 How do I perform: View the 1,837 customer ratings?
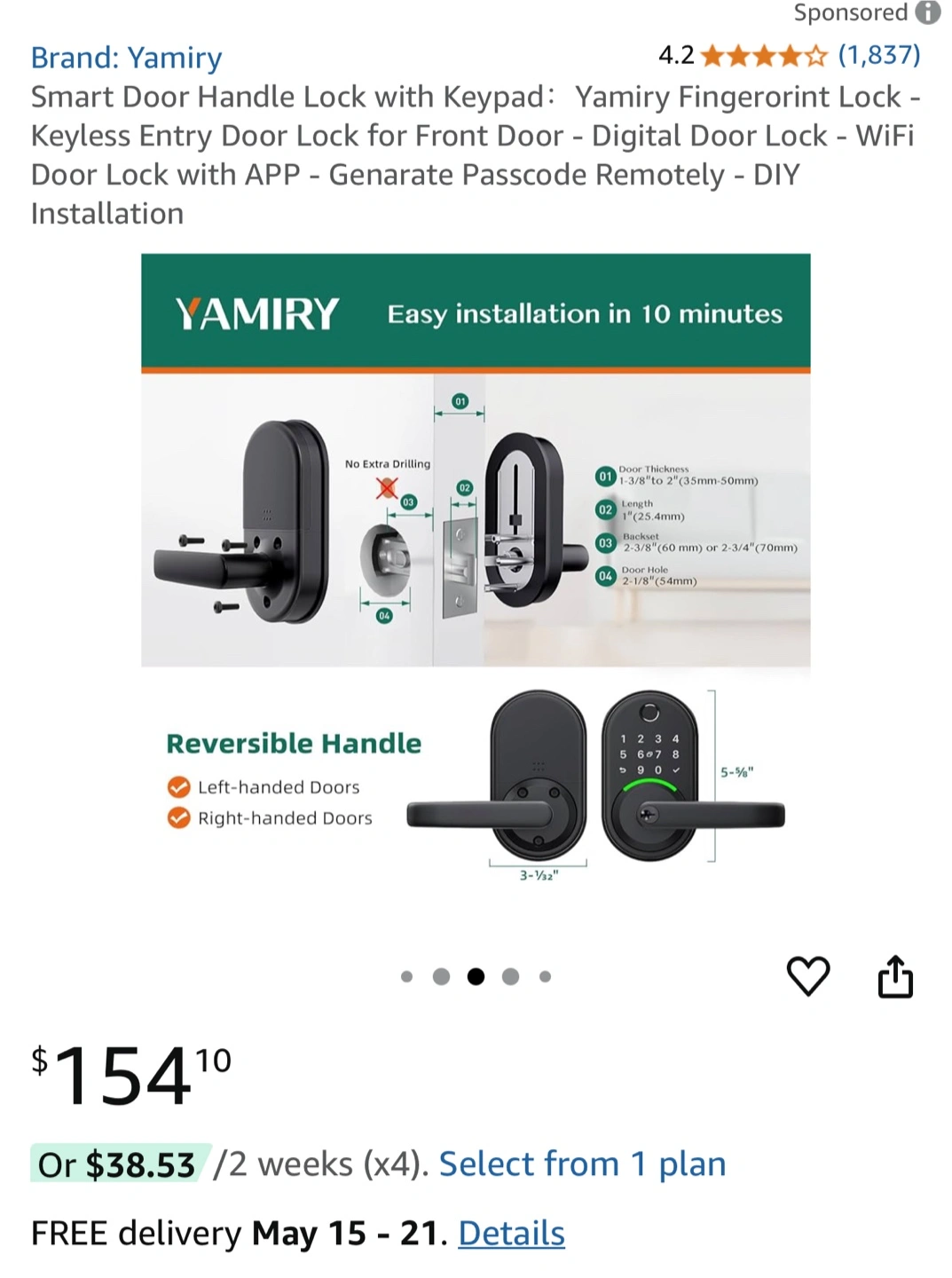tap(878, 55)
